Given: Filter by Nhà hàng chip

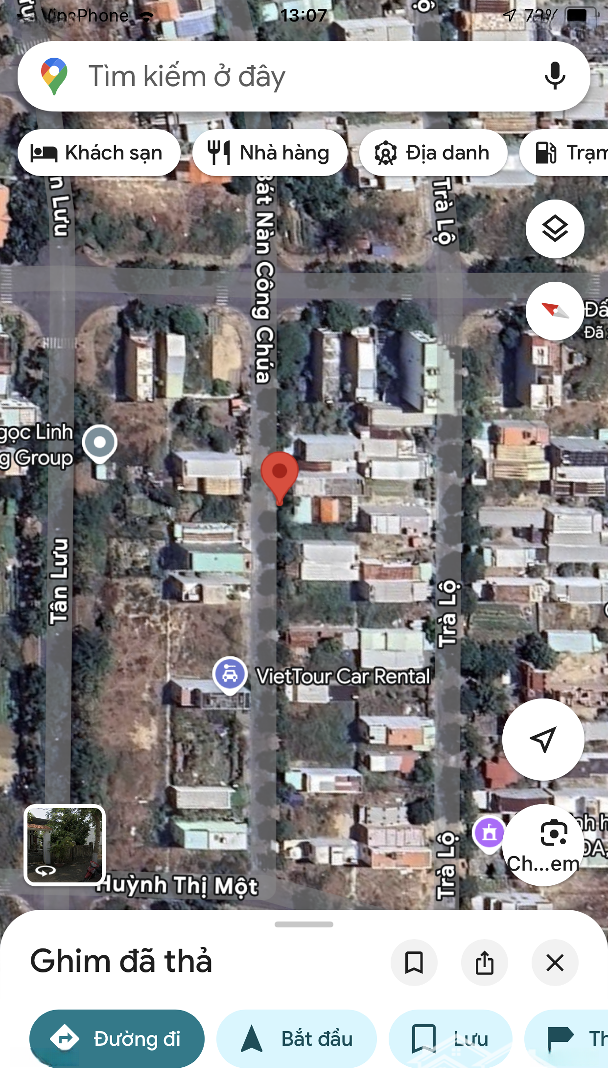Looking at the screenshot, I should (x=269, y=153).
